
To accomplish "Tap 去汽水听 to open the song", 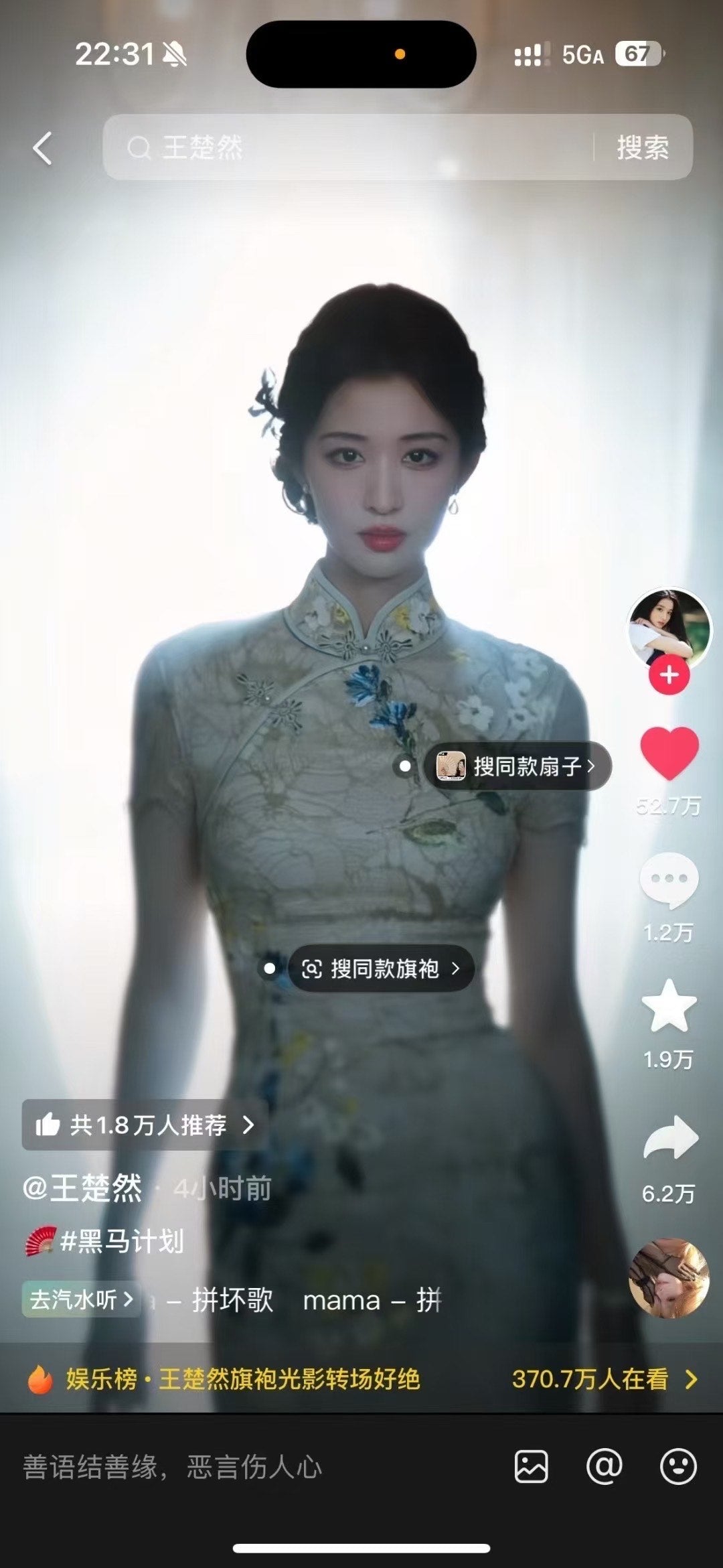I will click(80, 1298).
